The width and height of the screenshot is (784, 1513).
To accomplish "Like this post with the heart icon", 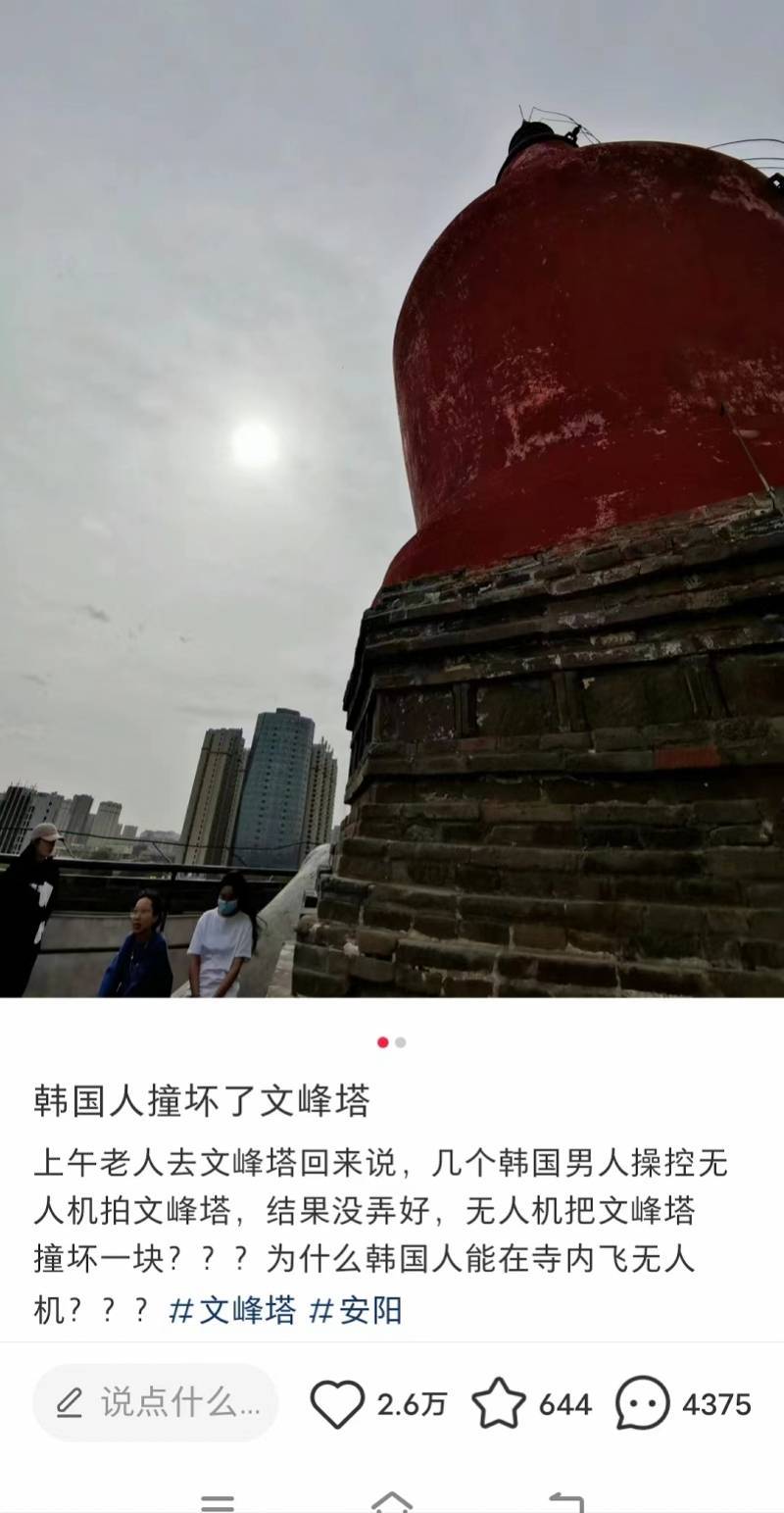I will pyautogui.click(x=337, y=1404).
